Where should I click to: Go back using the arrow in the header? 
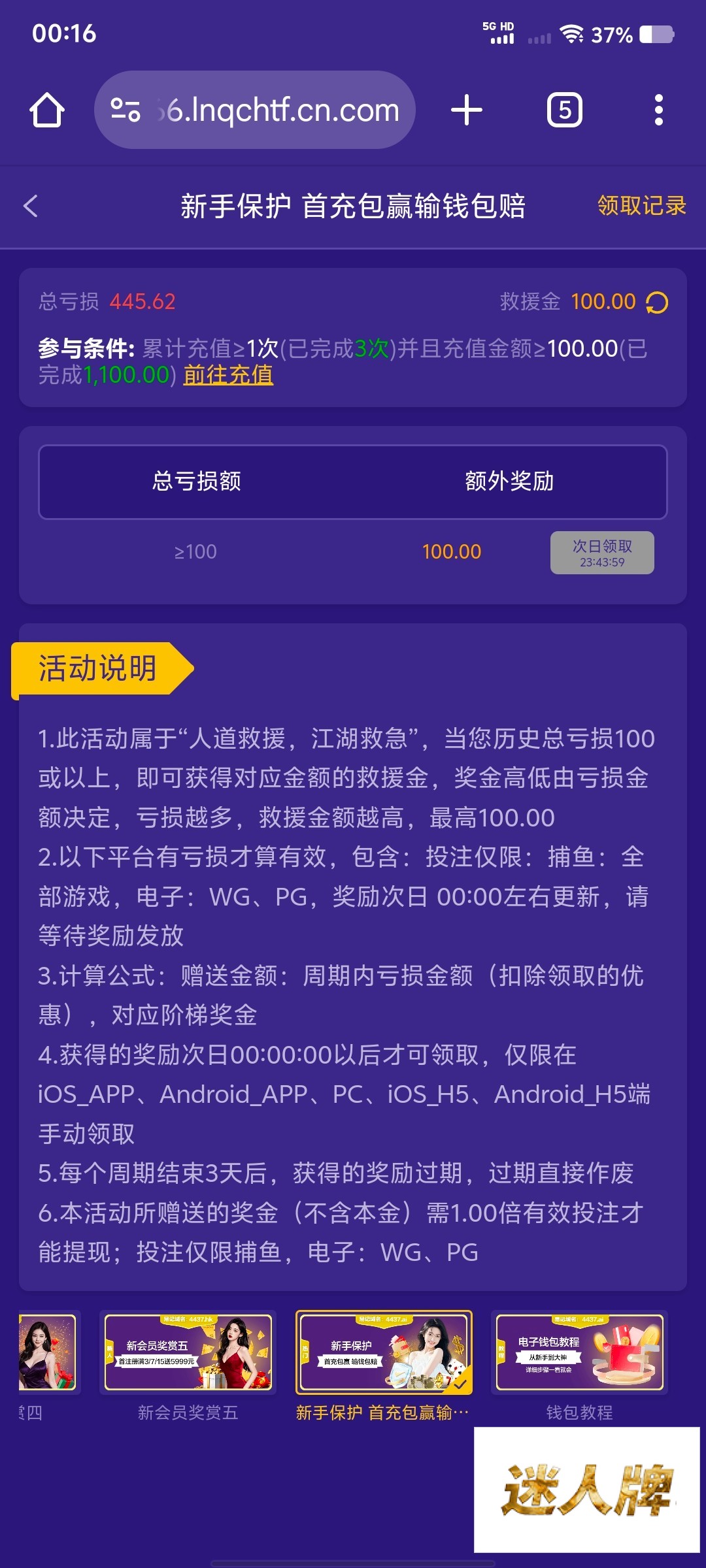click(31, 206)
